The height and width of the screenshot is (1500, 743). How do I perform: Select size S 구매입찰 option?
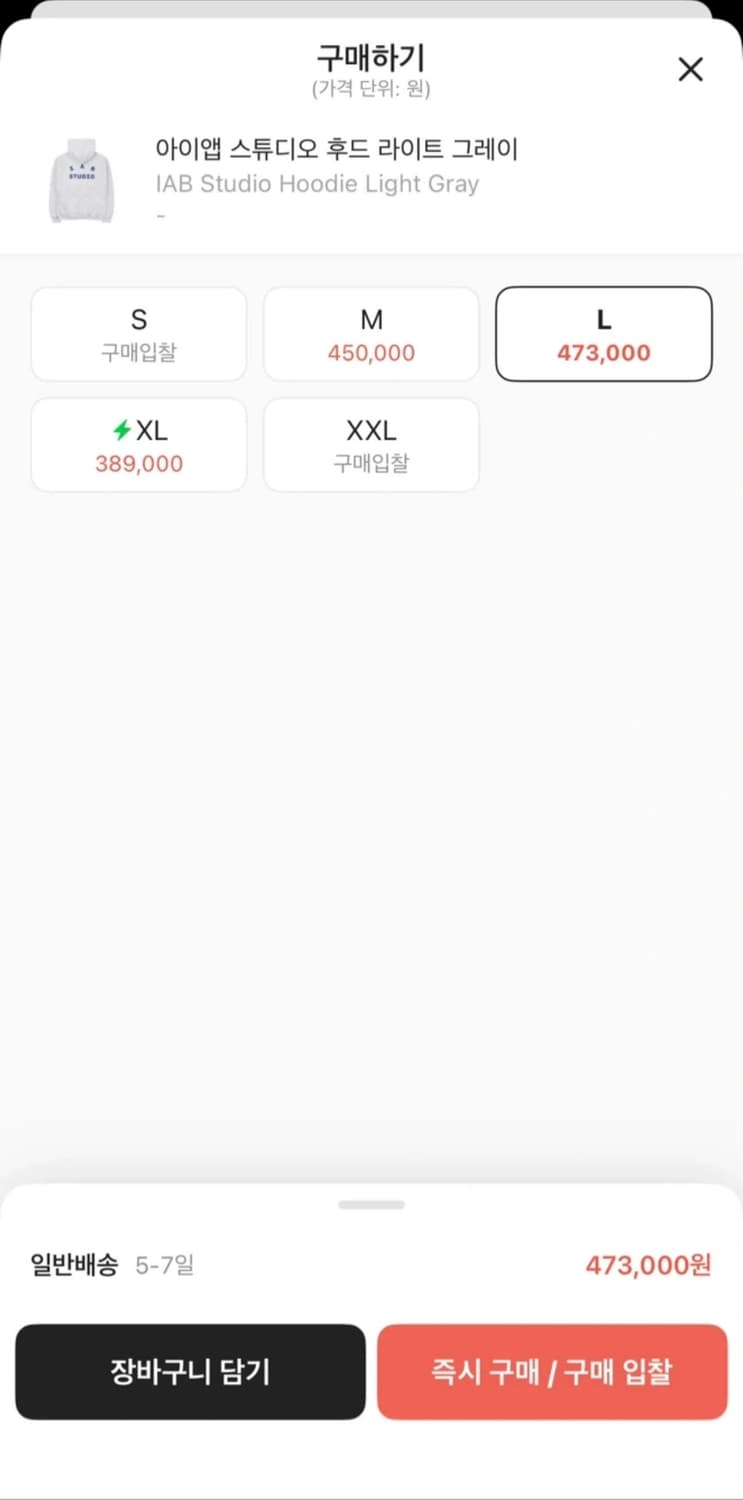139,334
